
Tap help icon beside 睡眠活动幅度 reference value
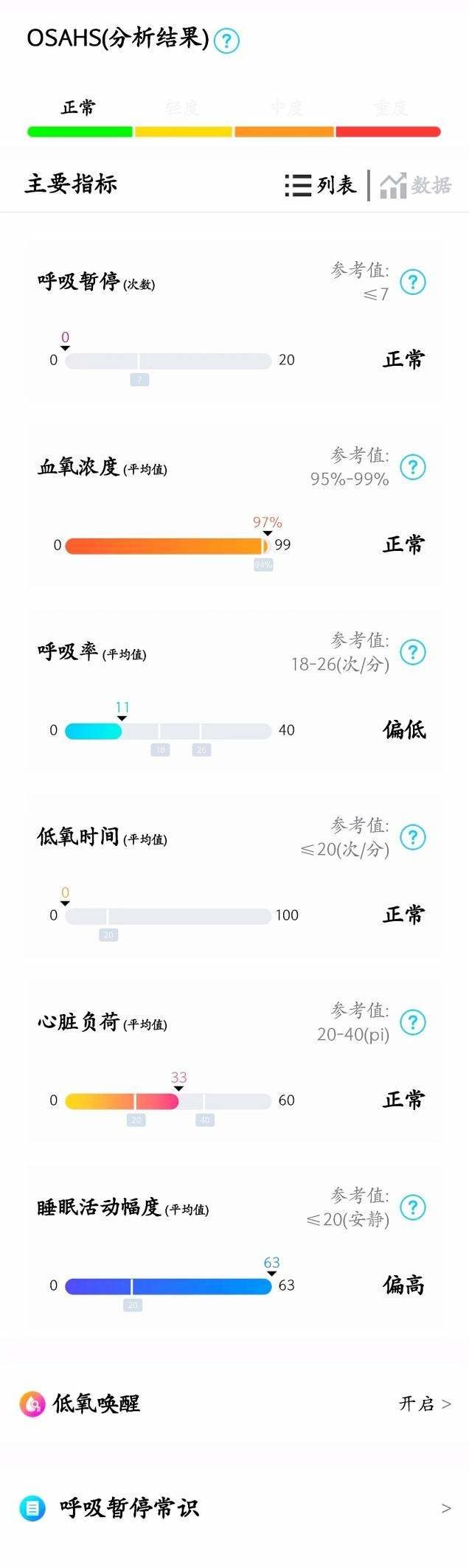click(413, 1207)
